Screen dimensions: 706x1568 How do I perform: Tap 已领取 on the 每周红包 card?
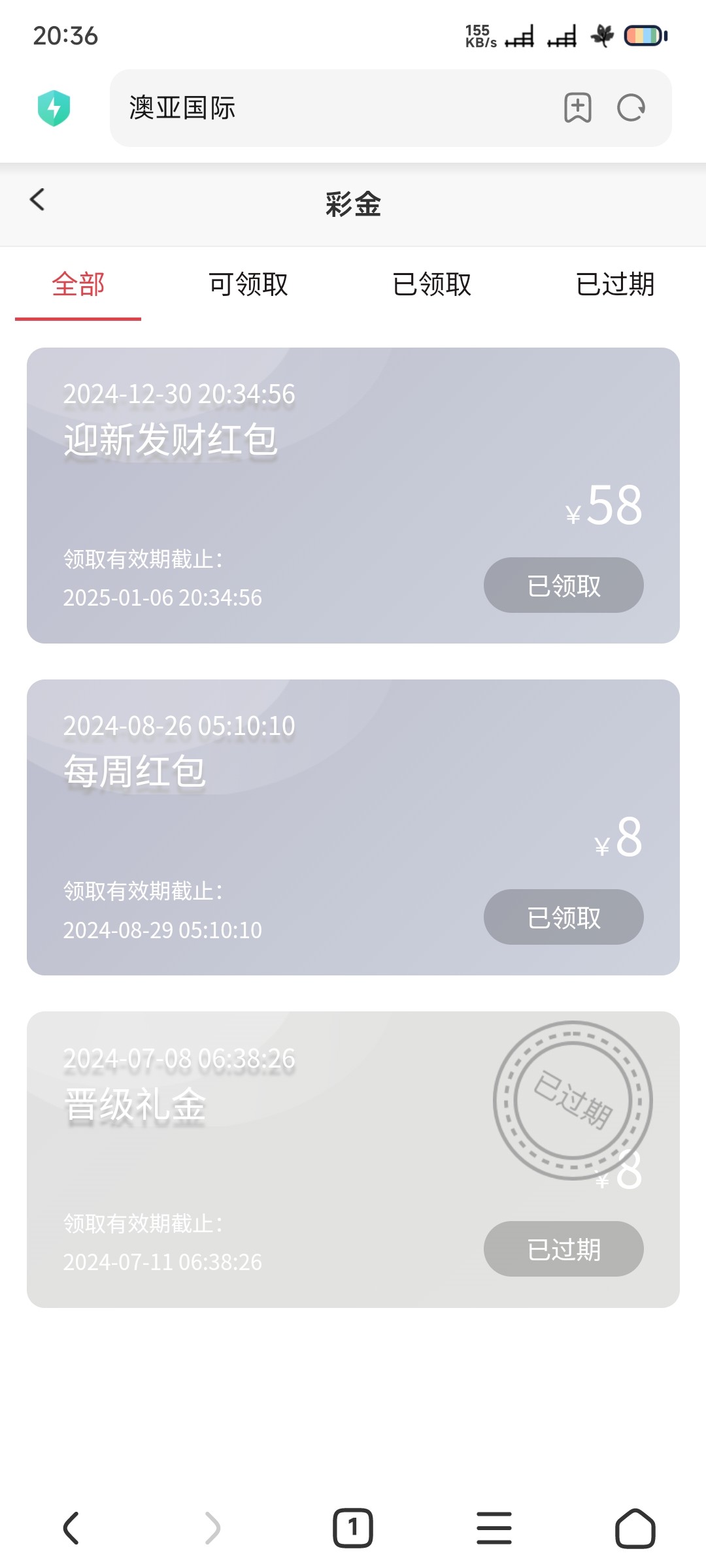[x=563, y=917]
